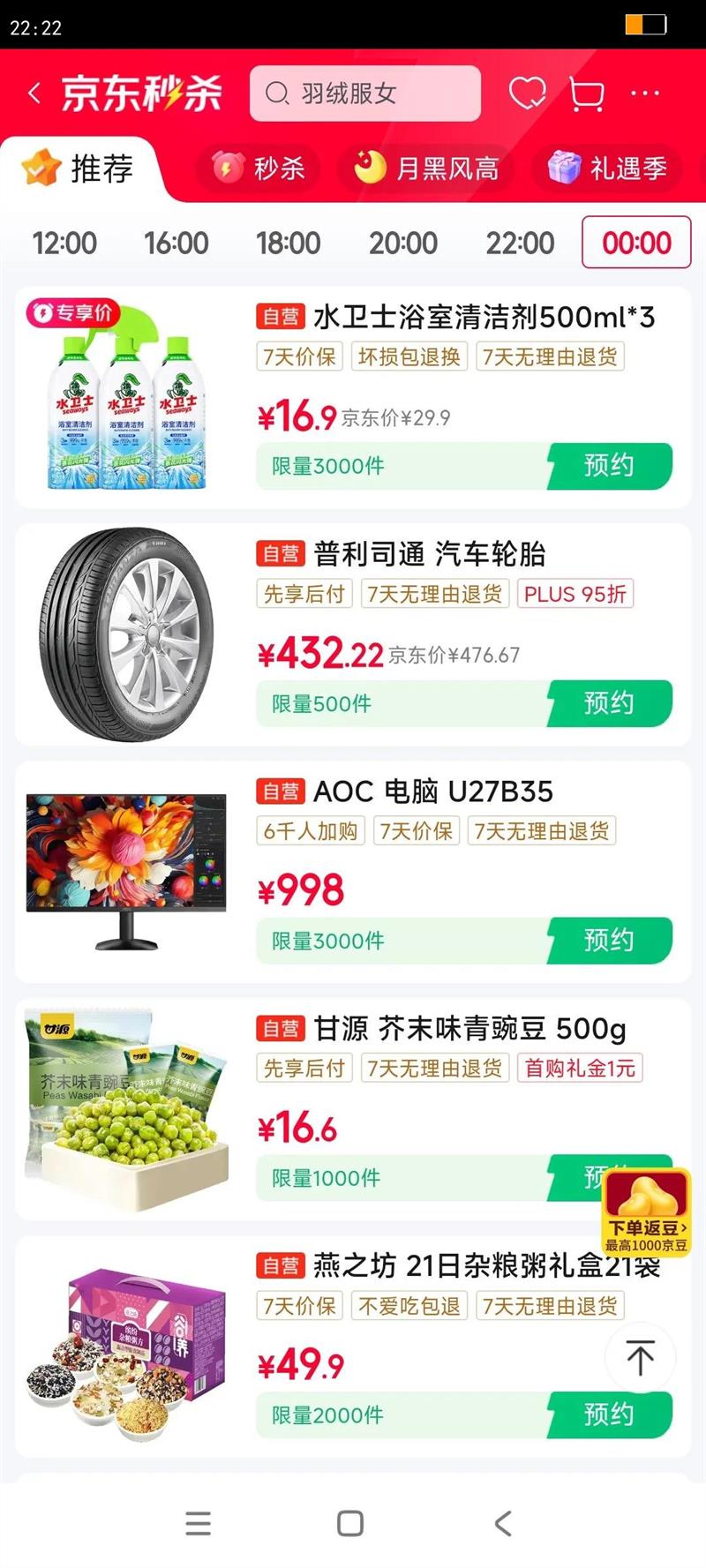Tap 预约 for 水卫士浴室清洁剂

point(609,466)
